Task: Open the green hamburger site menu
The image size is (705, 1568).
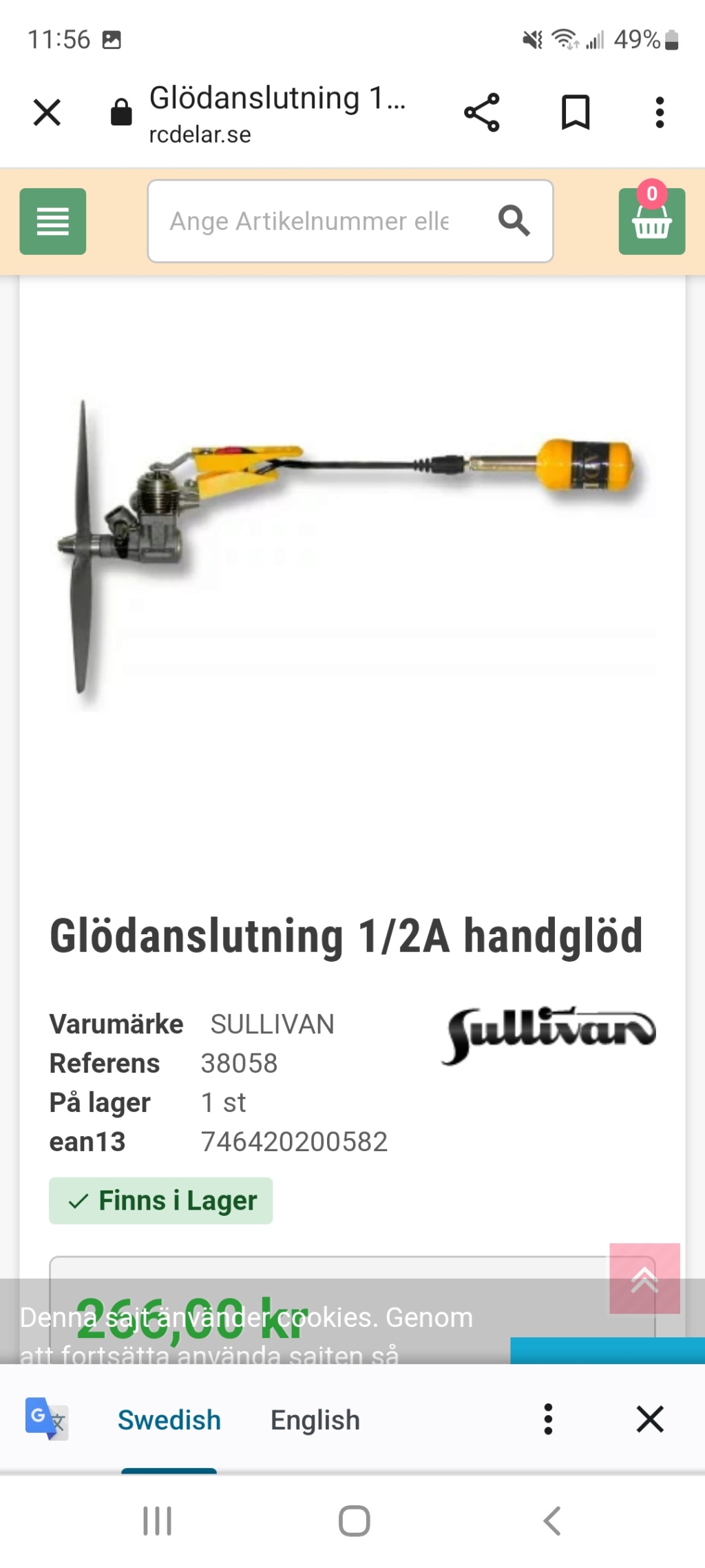Action: tap(53, 221)
